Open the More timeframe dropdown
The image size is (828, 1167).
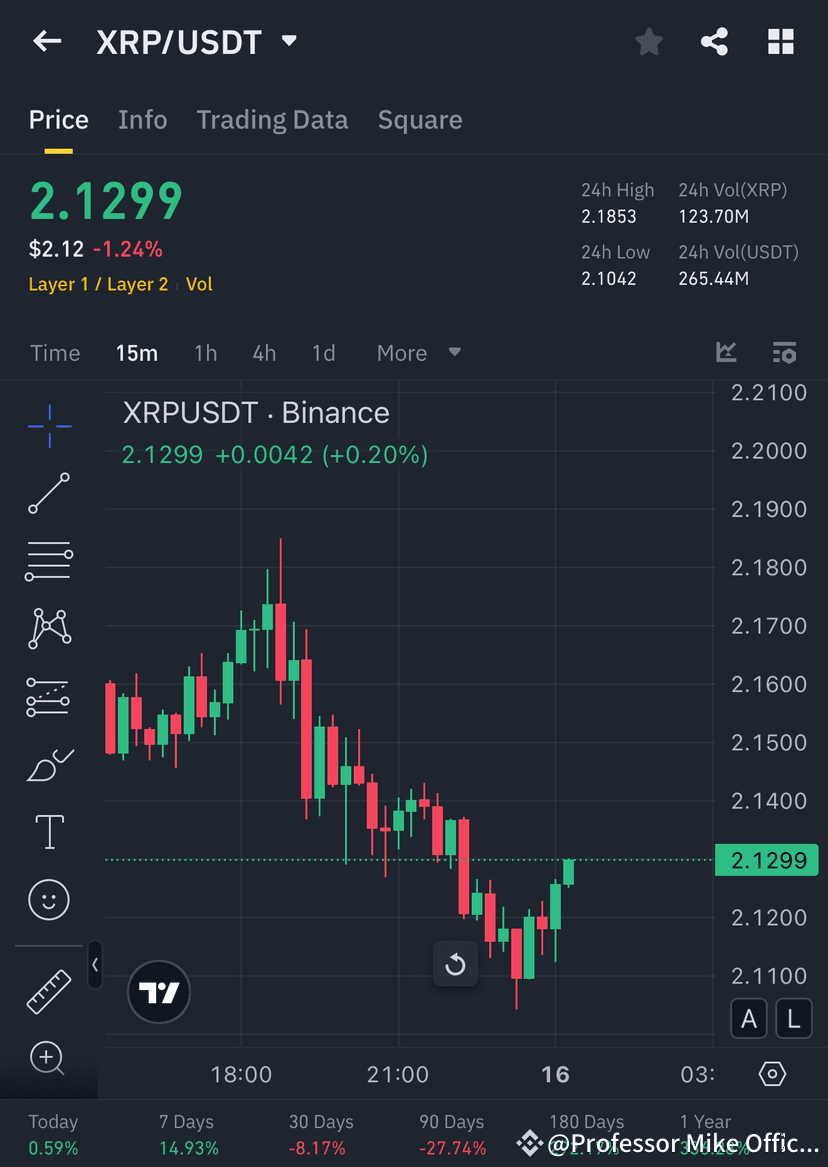(x=414, y=352)
